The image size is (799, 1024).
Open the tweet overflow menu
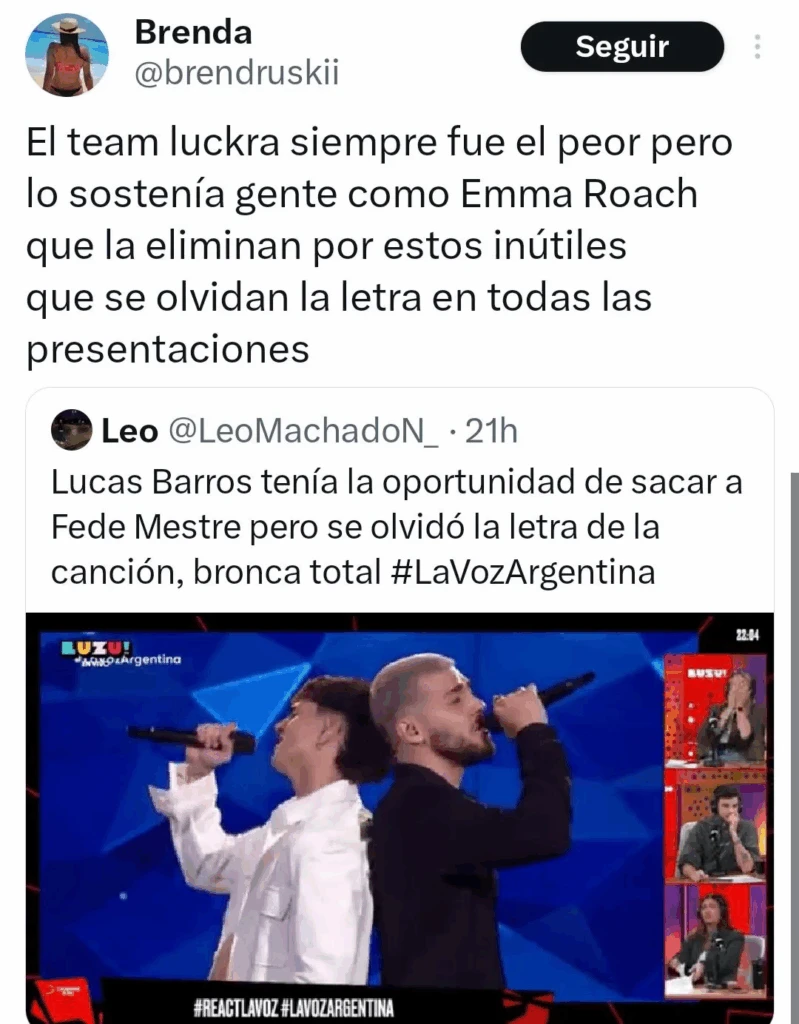pos(757,46)
